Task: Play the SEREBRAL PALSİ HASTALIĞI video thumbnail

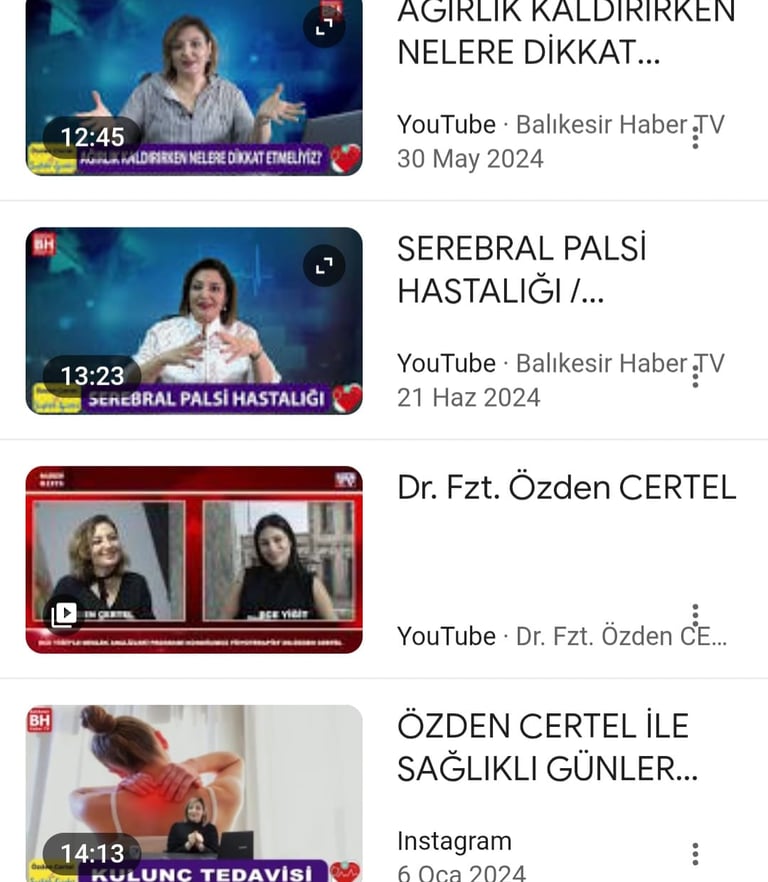Action: tap(193, 321)
